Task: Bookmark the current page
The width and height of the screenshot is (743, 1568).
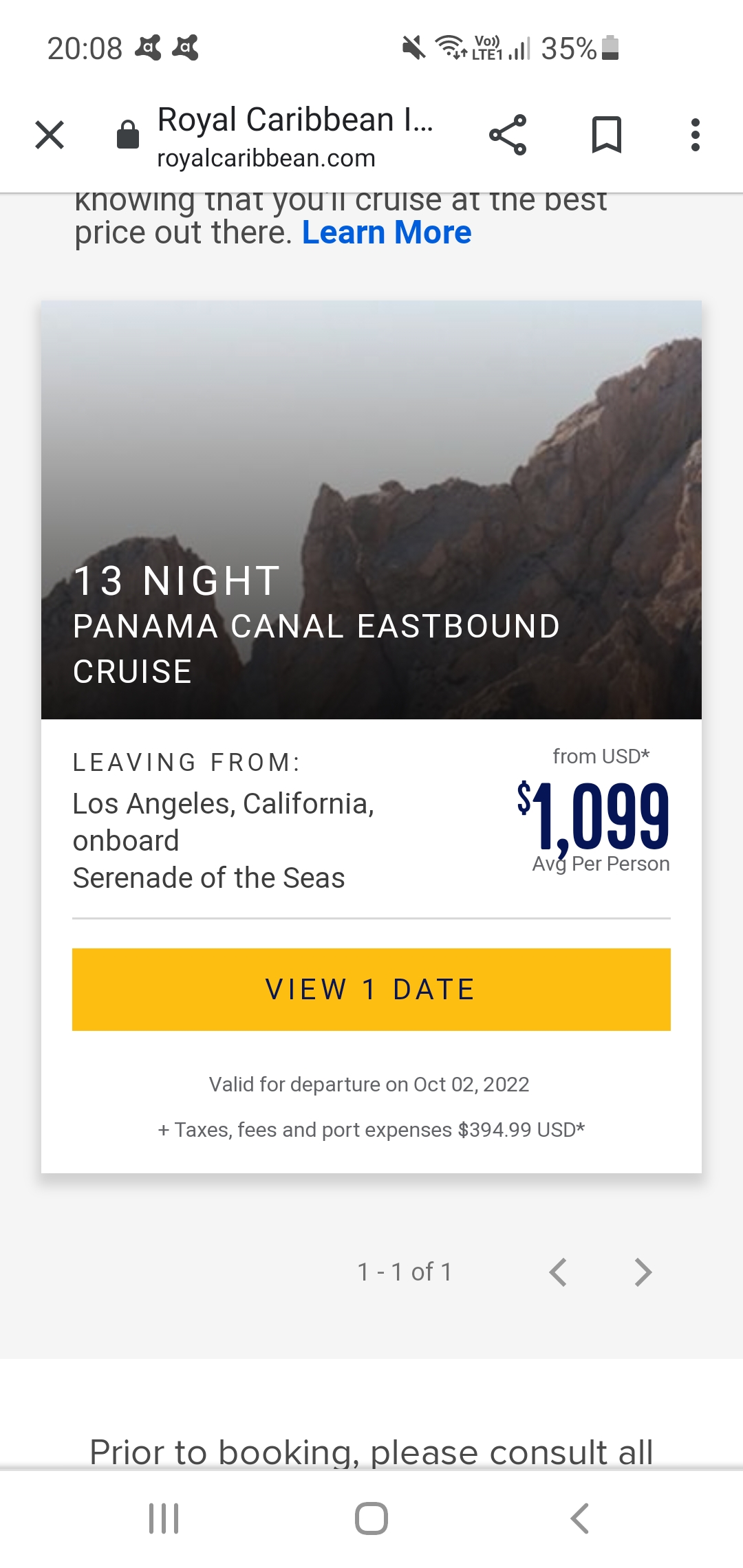Action: pyautogui.click(x=607, y=135)
